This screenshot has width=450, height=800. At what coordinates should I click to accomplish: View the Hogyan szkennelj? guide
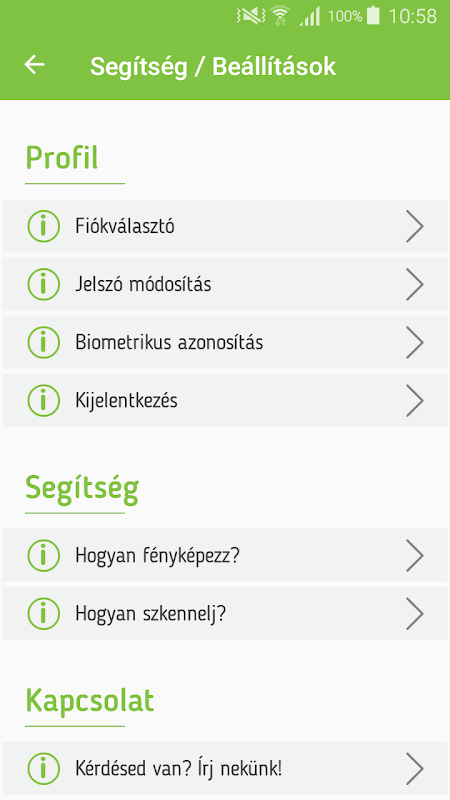click(x=225, y=613)
